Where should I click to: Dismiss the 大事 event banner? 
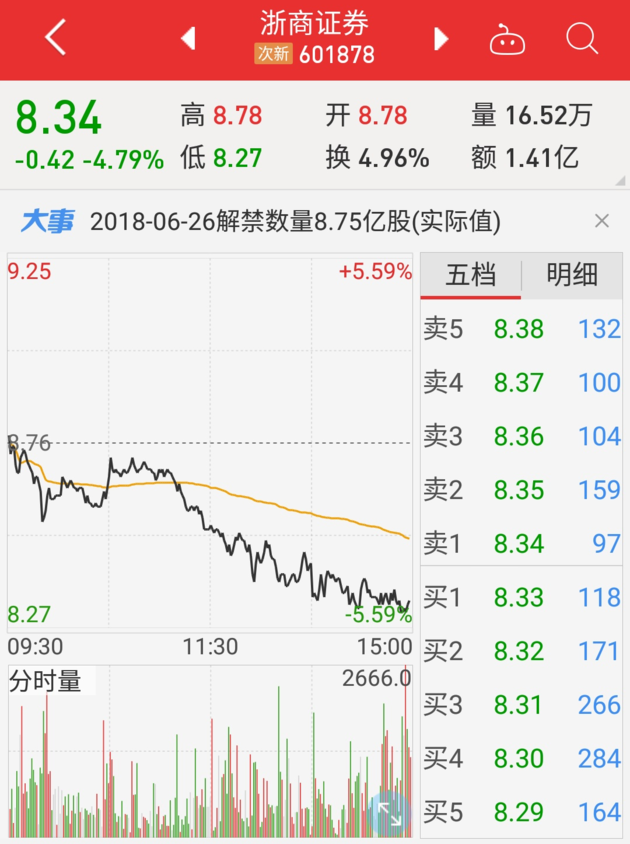click(x=602, y=221)
